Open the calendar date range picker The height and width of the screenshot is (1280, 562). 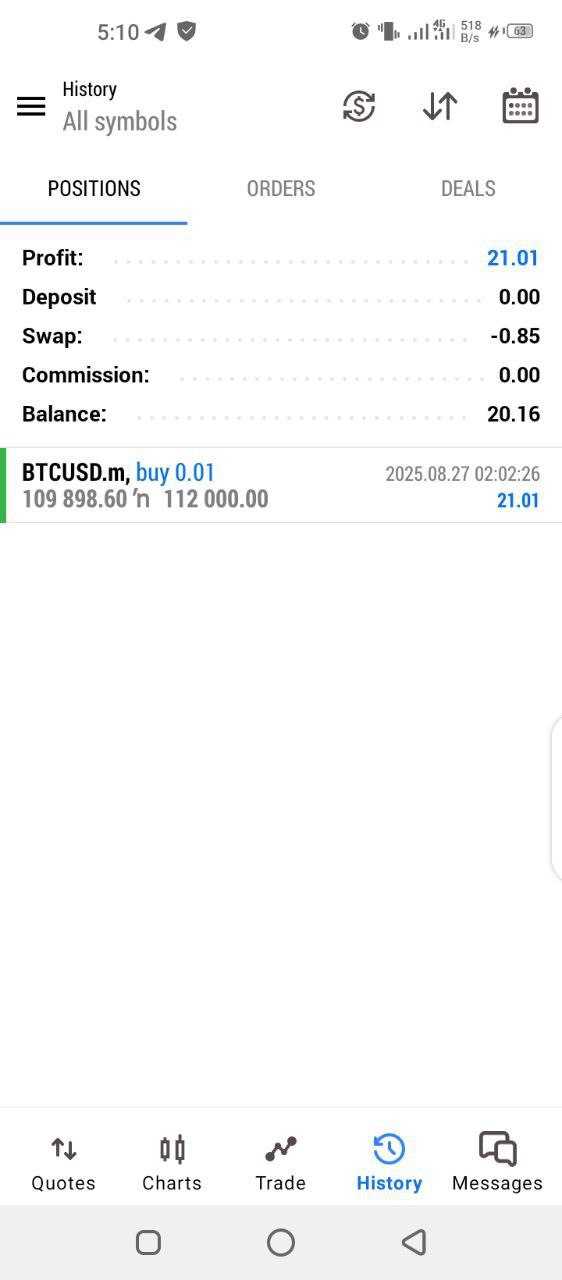coord(520,106)
